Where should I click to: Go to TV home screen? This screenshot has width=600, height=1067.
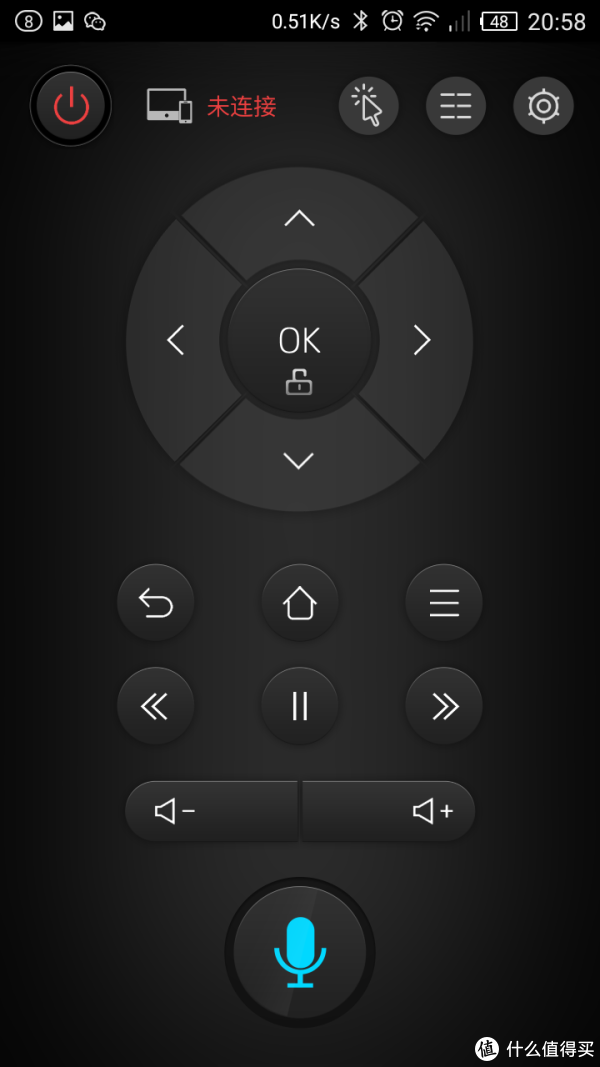click(300, 602)
